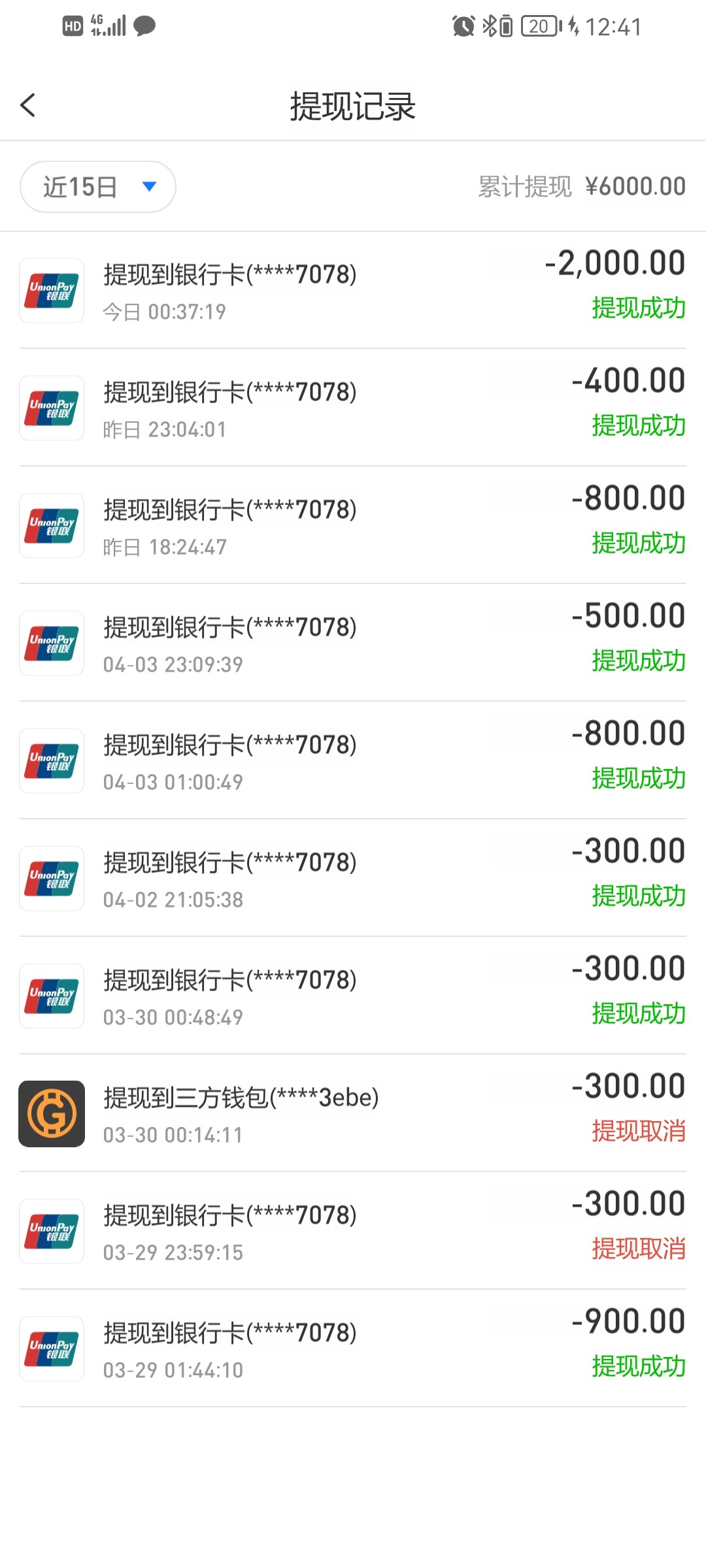Tap the back arrow to leave 提现记录
The height and width of the screenshot is (1568, 706).
point(28,105)
